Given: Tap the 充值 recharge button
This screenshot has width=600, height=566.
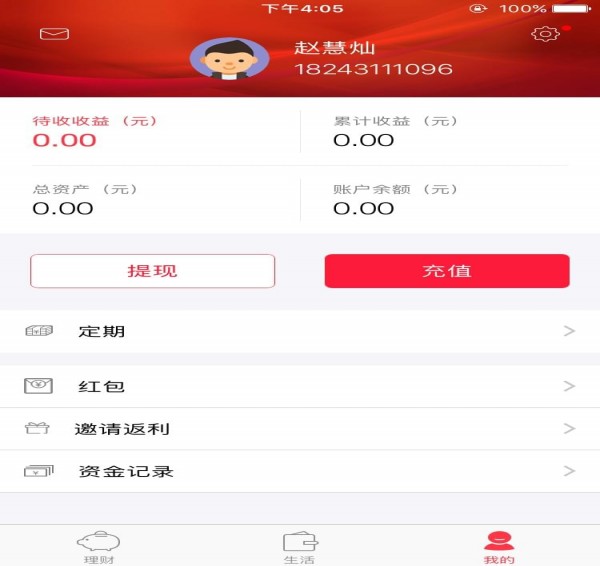Looking at the screenshot, I should [x=447, y=271].
